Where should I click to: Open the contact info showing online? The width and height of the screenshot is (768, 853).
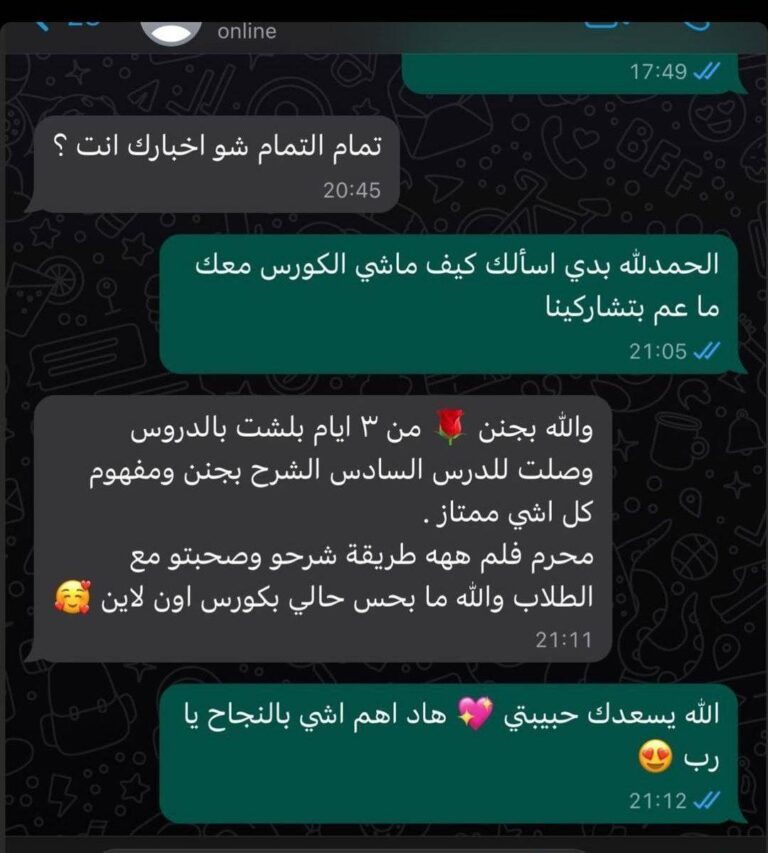tap(247, 30)
